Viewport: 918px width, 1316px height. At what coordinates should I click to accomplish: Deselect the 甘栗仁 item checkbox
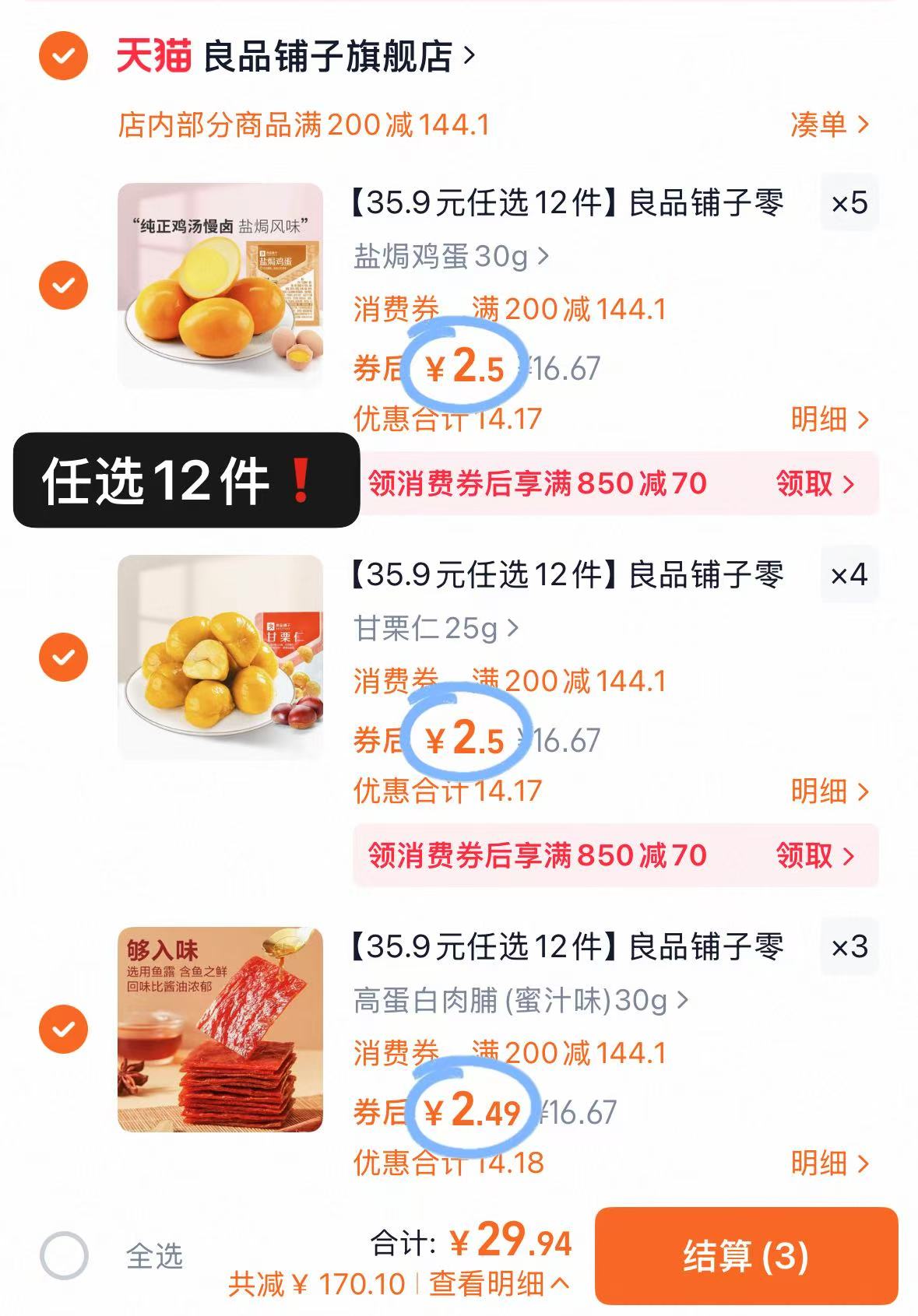click(x=65, y=658)
